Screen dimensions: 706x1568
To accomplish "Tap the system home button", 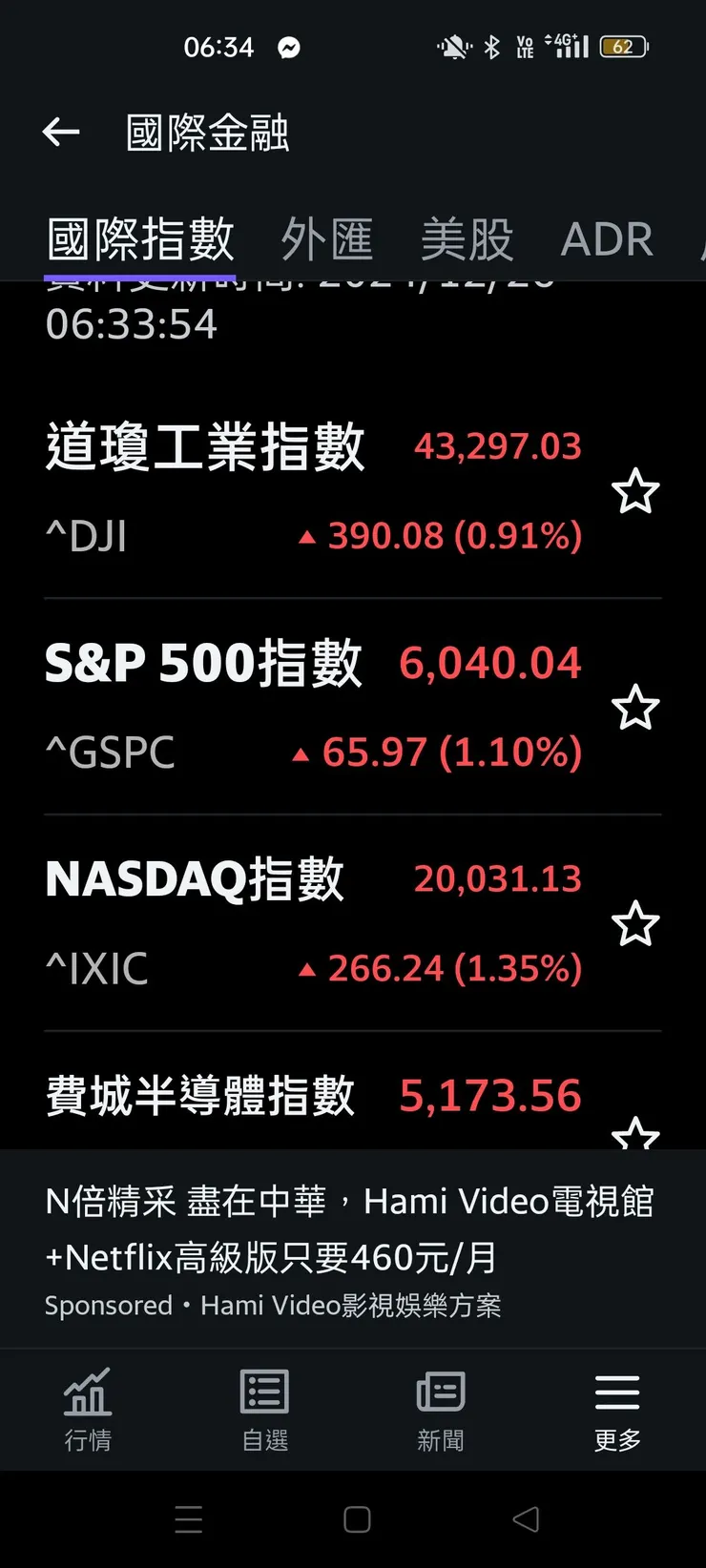I will pos(357,1519).
